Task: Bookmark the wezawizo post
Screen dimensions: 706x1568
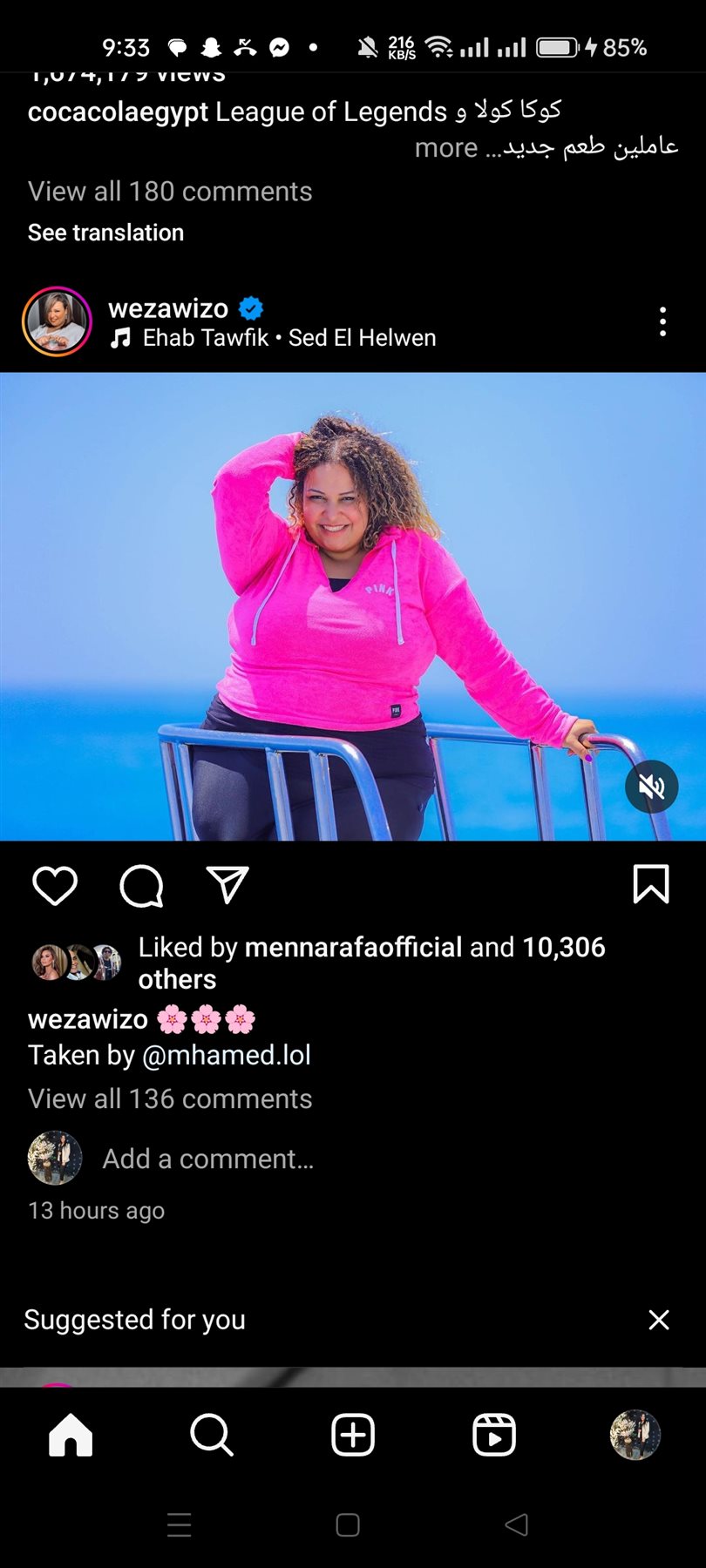Action: (x=650, y=884)
